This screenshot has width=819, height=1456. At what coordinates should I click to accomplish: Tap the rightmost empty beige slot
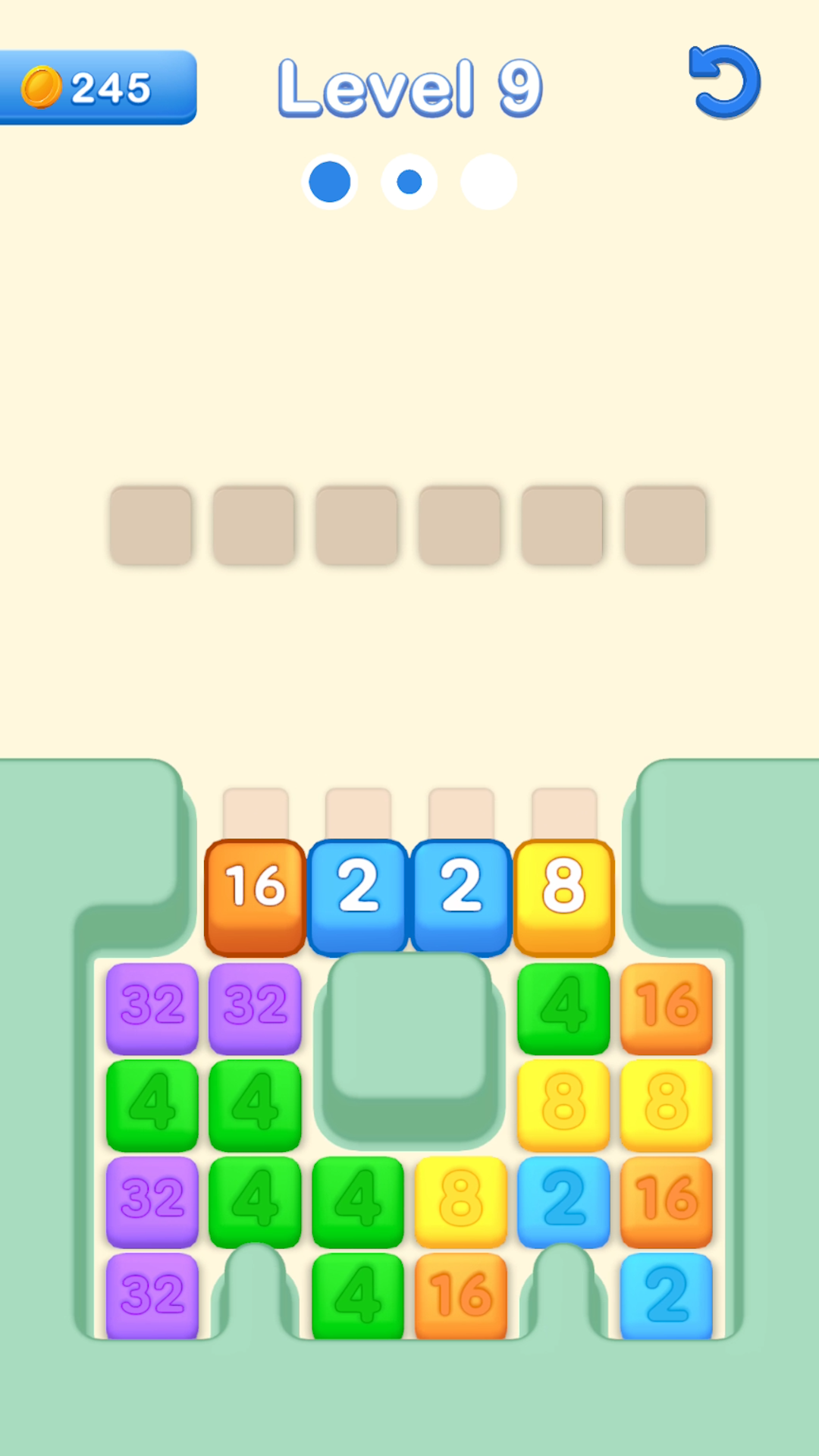point(665,526)
